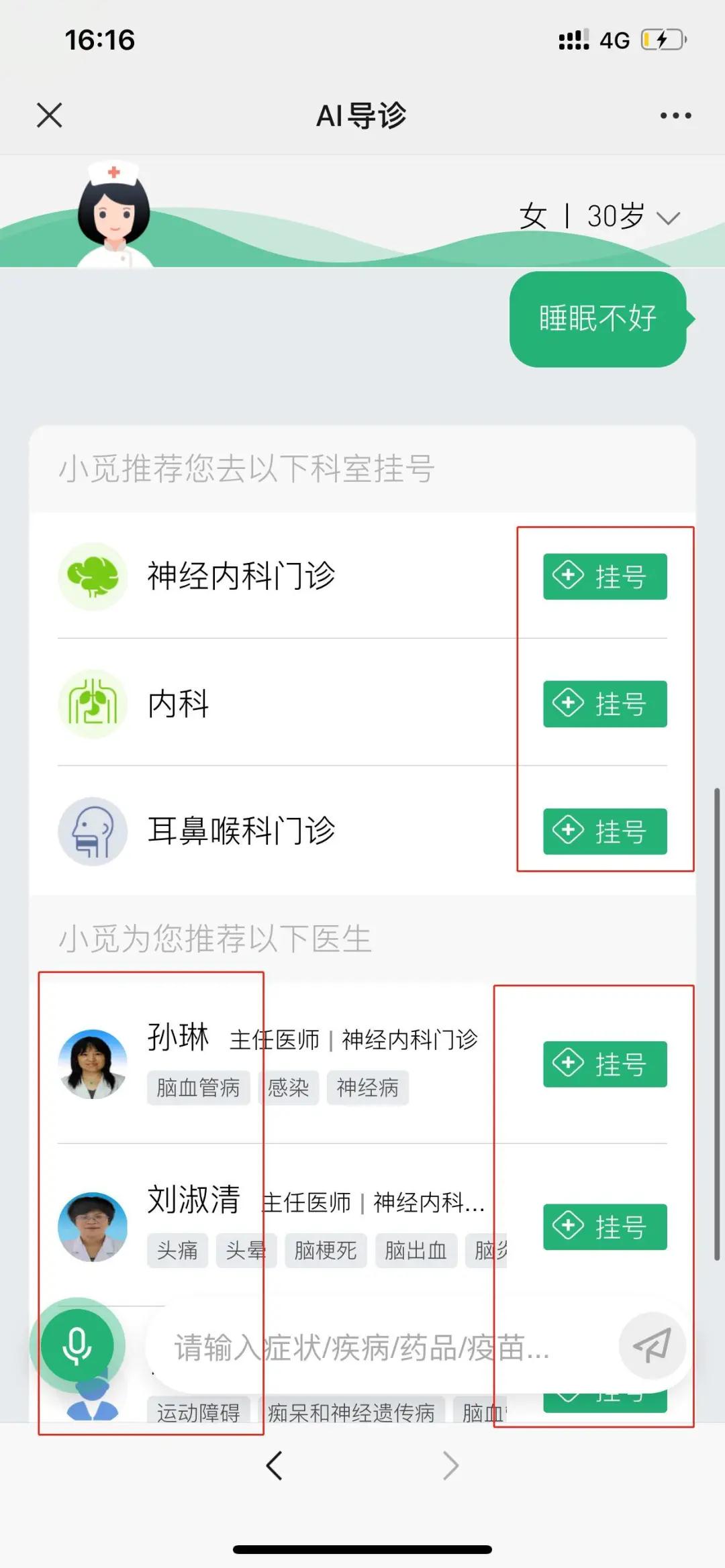
Task: Open doctor 孙琳's profile row
Action: (282, 1063)
